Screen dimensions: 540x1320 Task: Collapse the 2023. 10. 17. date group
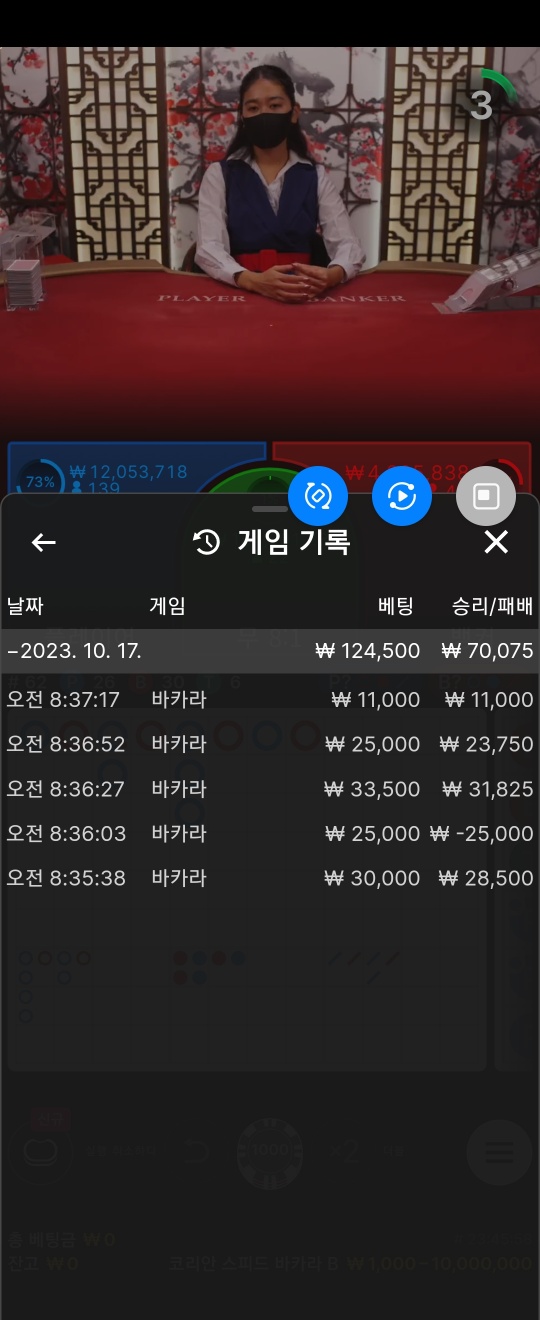(x=270, y=651)
